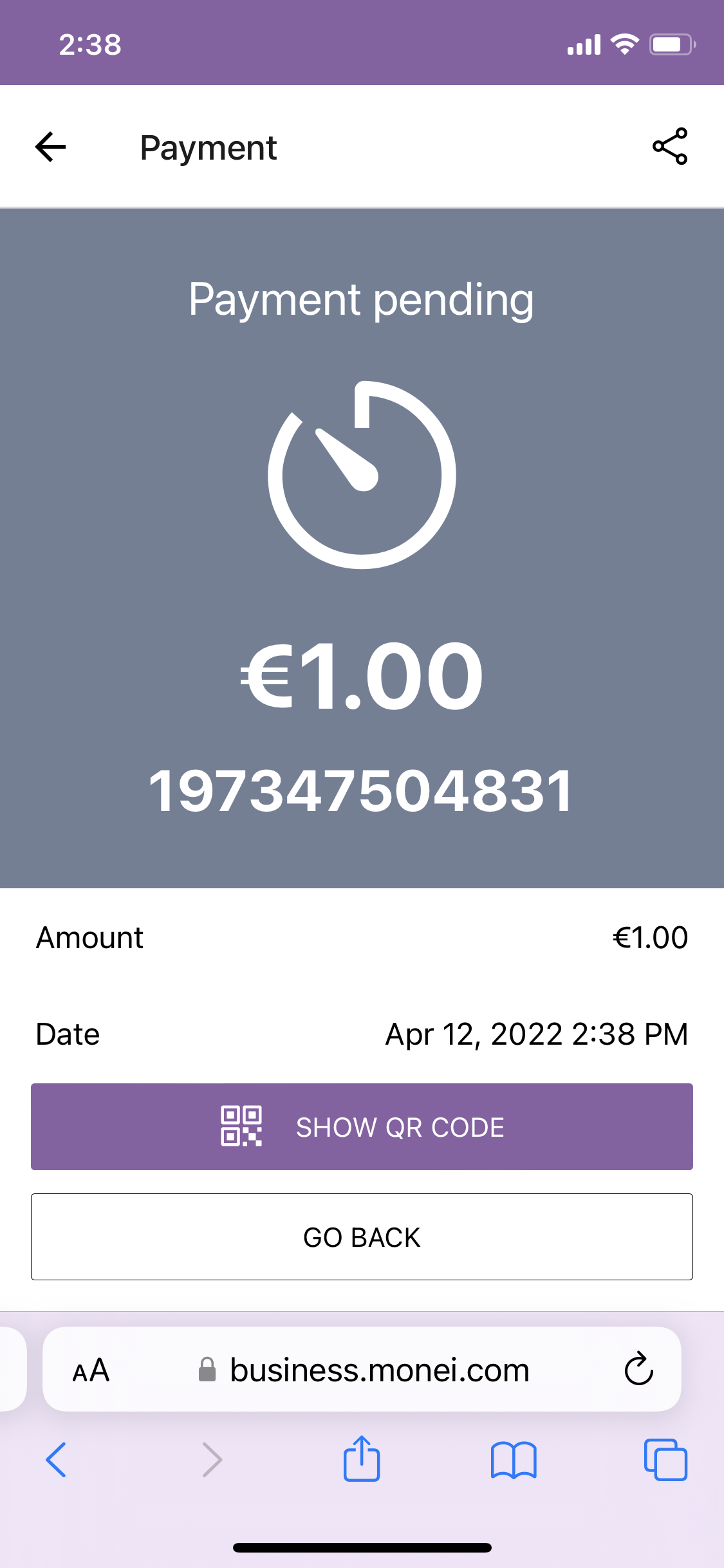The height and width of the screenshot is (1568, 724).
Task: Go back using the header arrow
Action: (50, 147)
